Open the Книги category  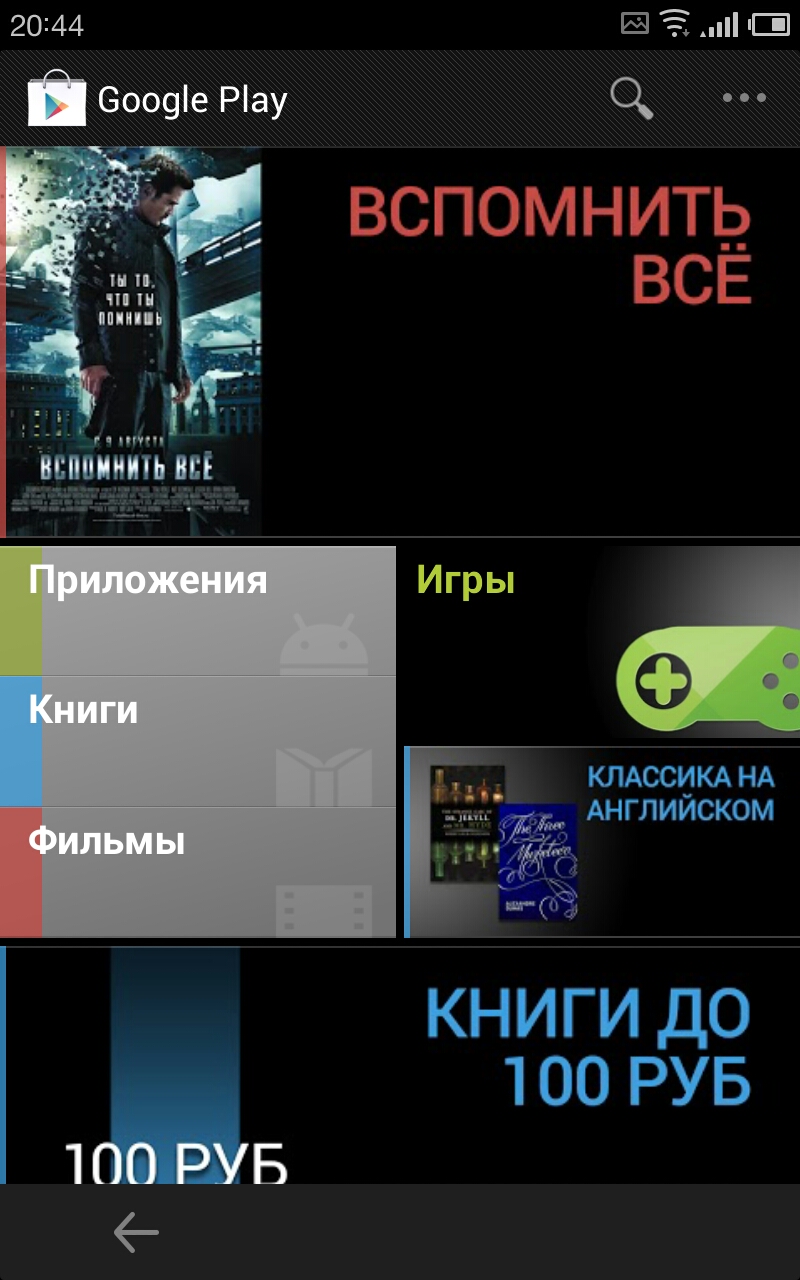198,741
